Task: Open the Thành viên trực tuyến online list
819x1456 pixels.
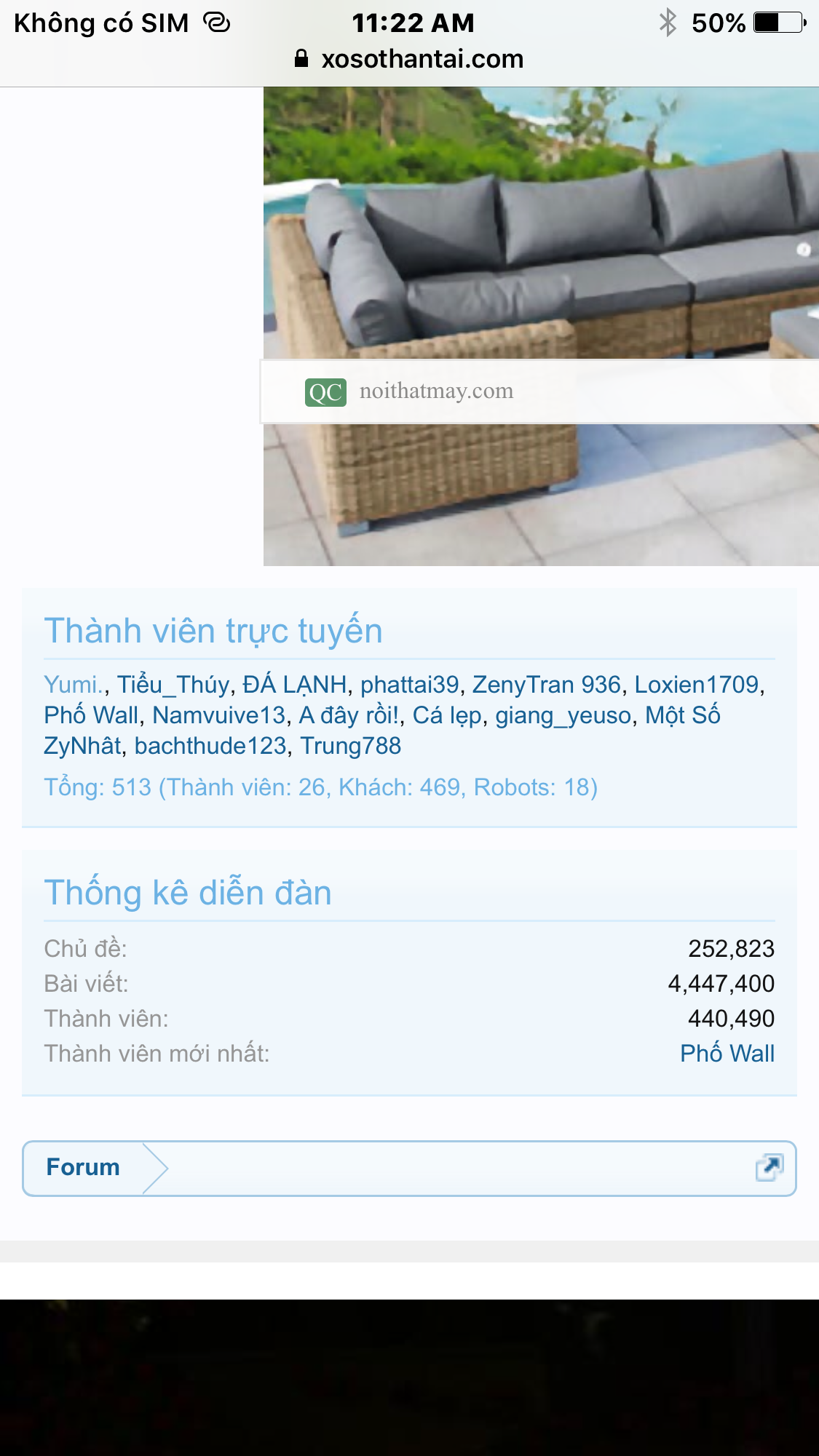Action: (213, 631)
